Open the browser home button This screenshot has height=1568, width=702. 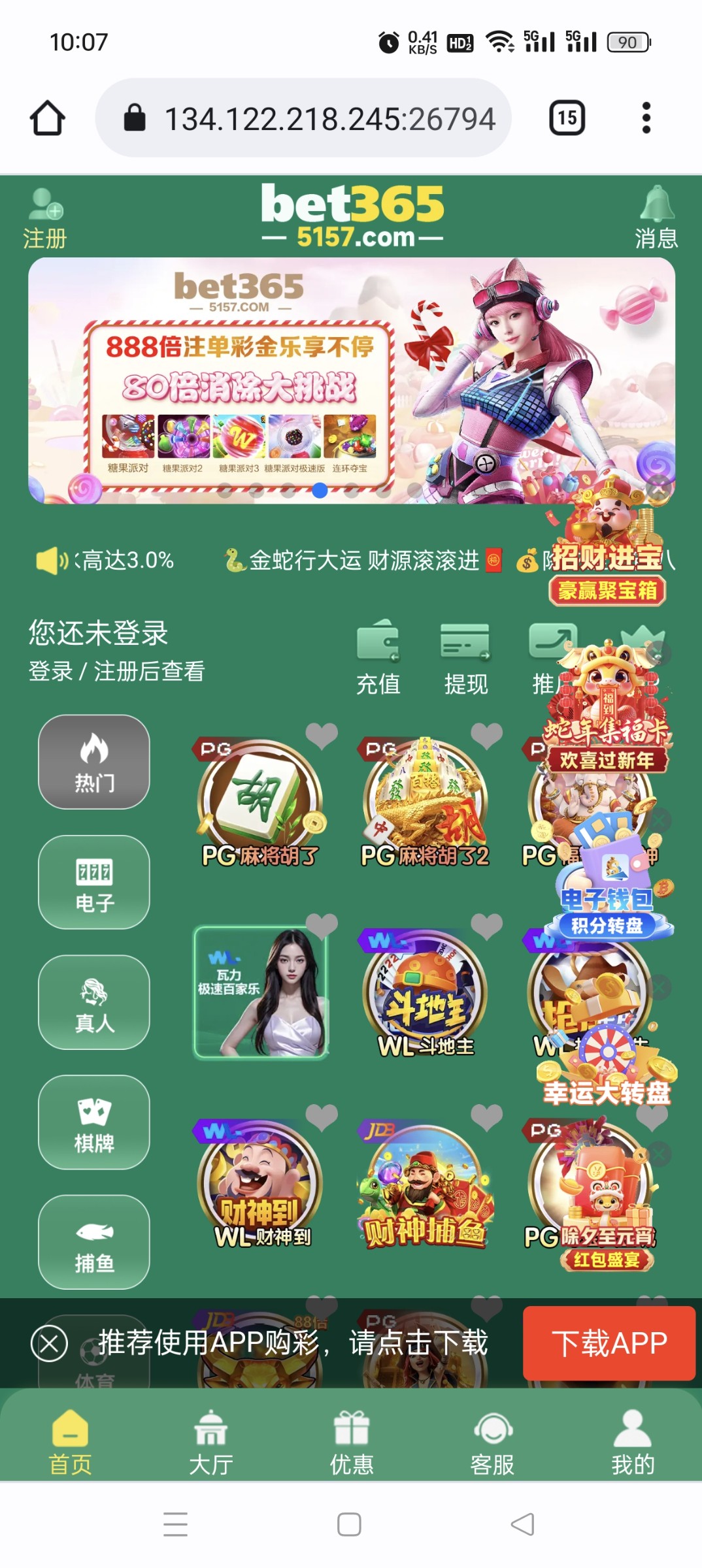[48, 118]
